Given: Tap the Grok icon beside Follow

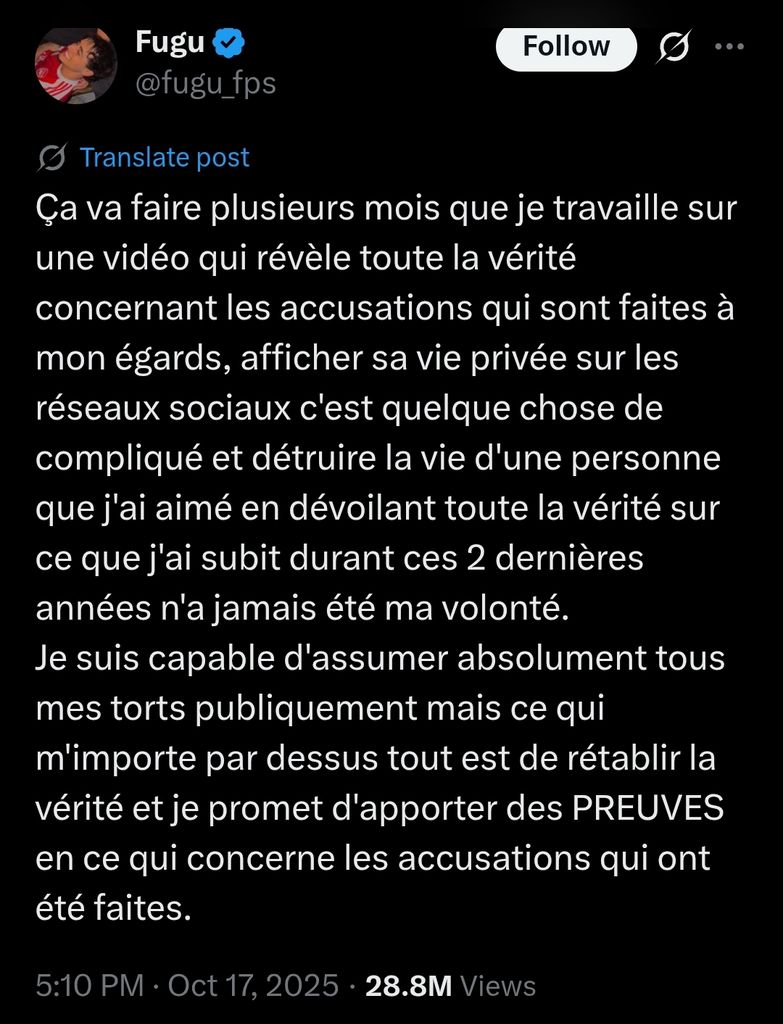Looking at the screenshot, I should 674,47.
